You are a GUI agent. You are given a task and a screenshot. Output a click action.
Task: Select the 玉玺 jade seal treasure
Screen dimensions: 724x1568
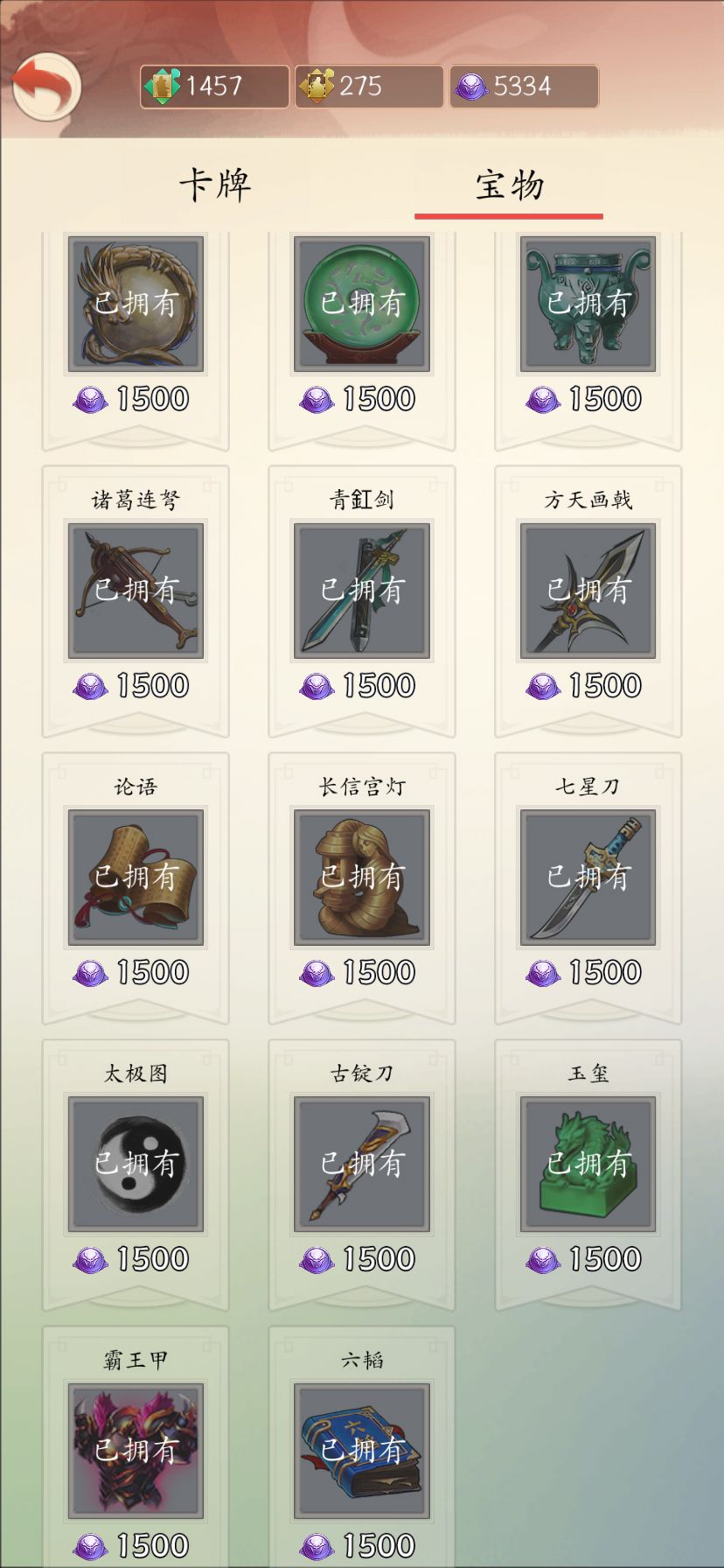[x=586, y=1164]
